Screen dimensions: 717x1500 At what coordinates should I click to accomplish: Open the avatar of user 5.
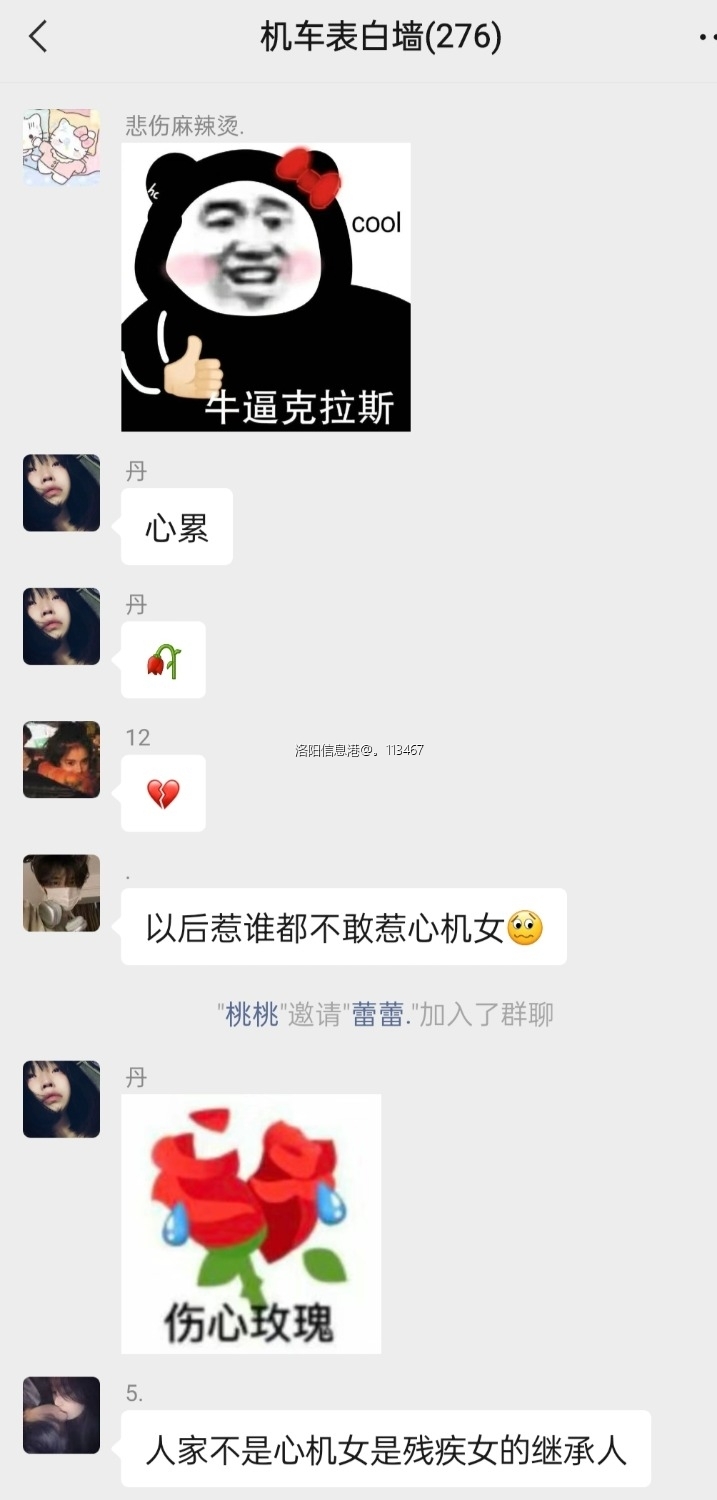click(61, 1415)
